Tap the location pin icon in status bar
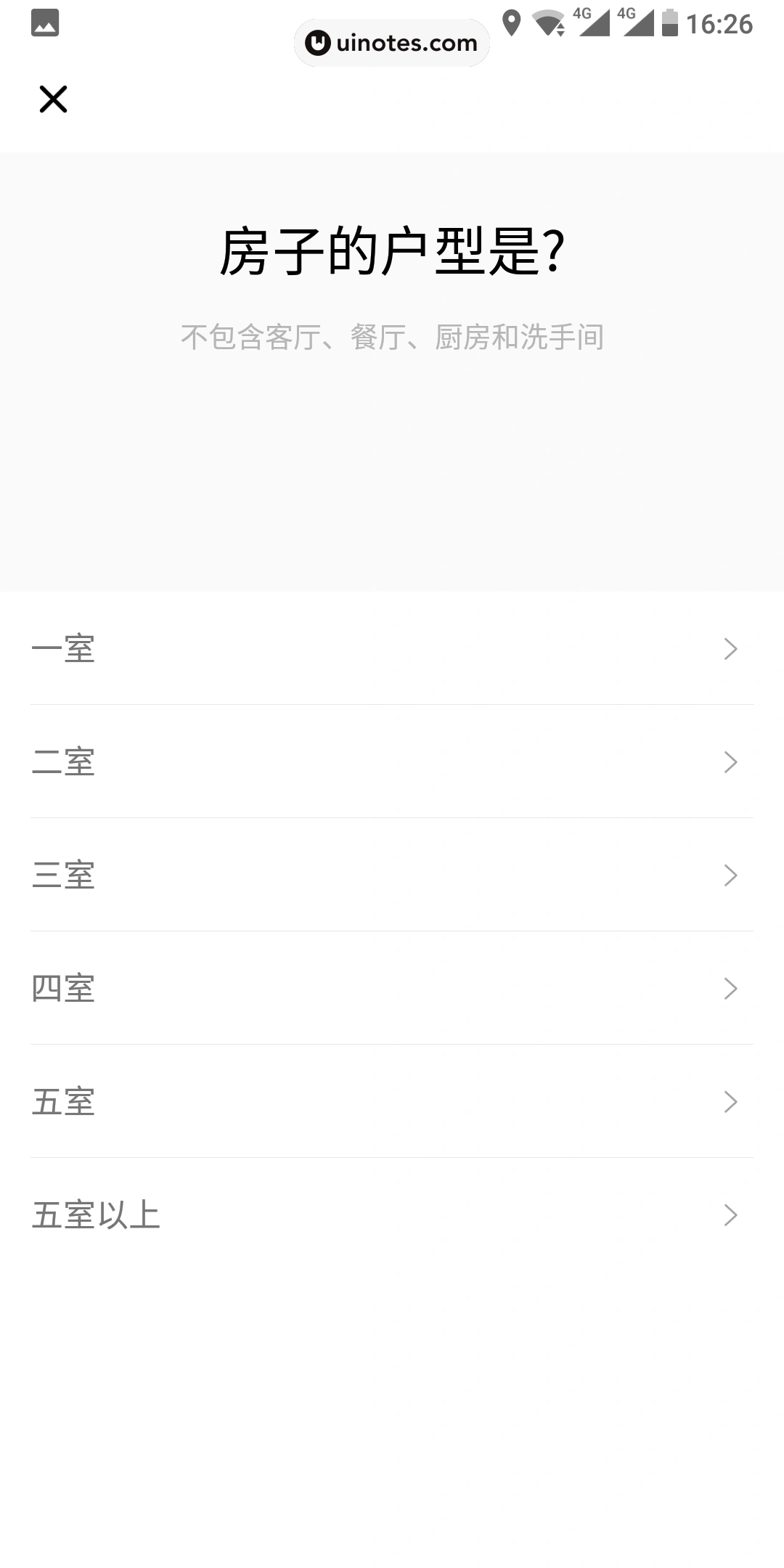 513,24
